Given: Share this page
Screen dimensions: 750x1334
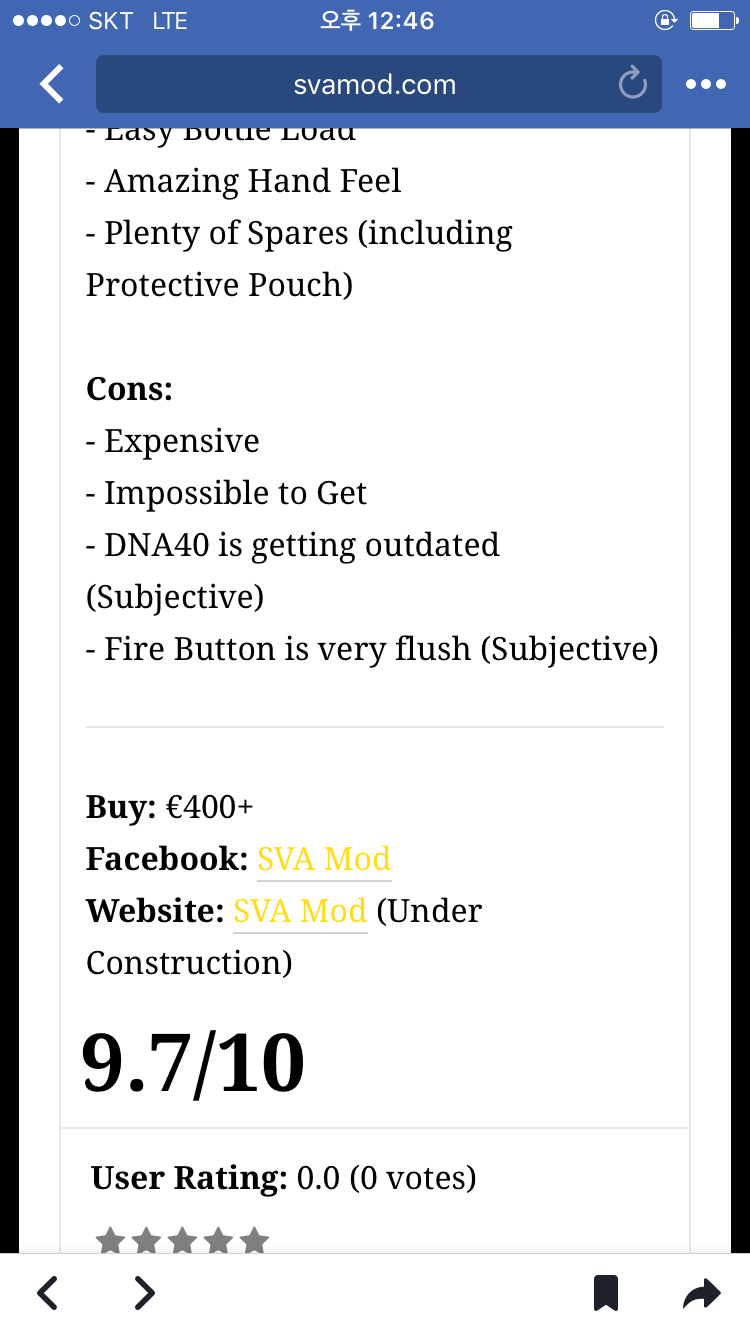Looking at the screenshot, I should (x=701, y=1293).
